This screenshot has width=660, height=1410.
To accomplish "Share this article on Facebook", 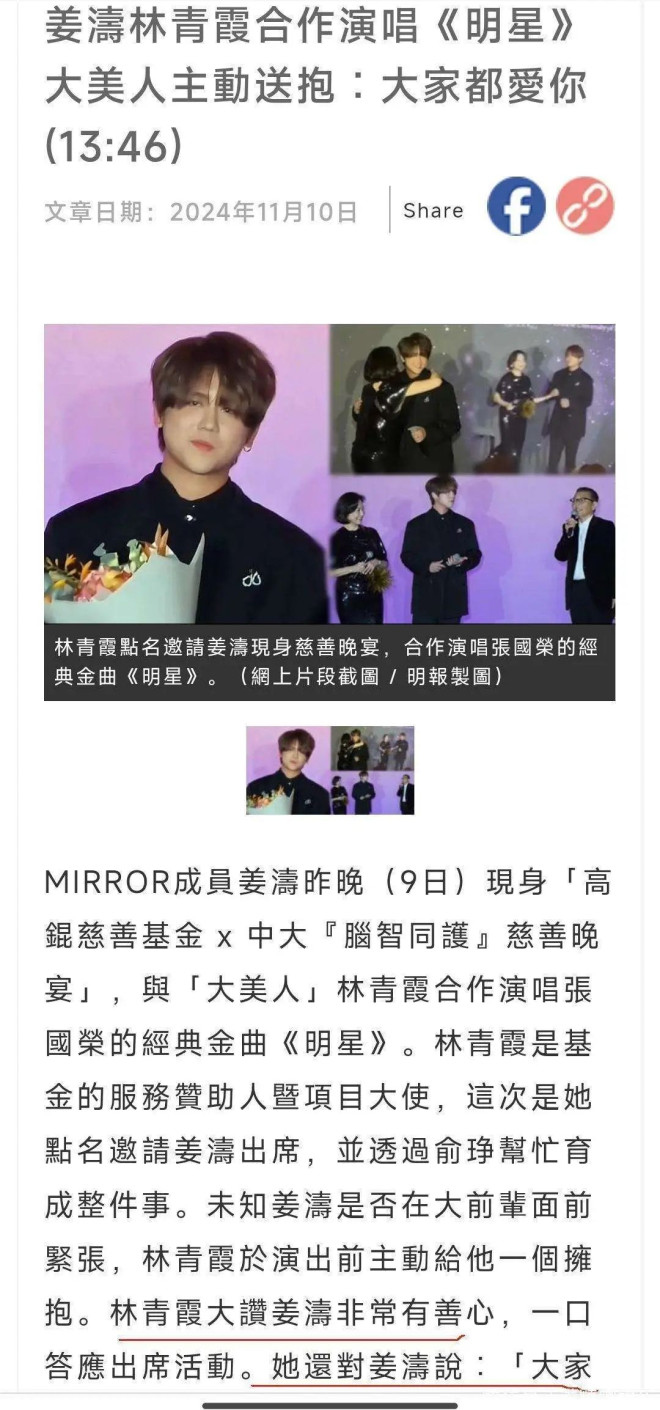I will point(516,207).
